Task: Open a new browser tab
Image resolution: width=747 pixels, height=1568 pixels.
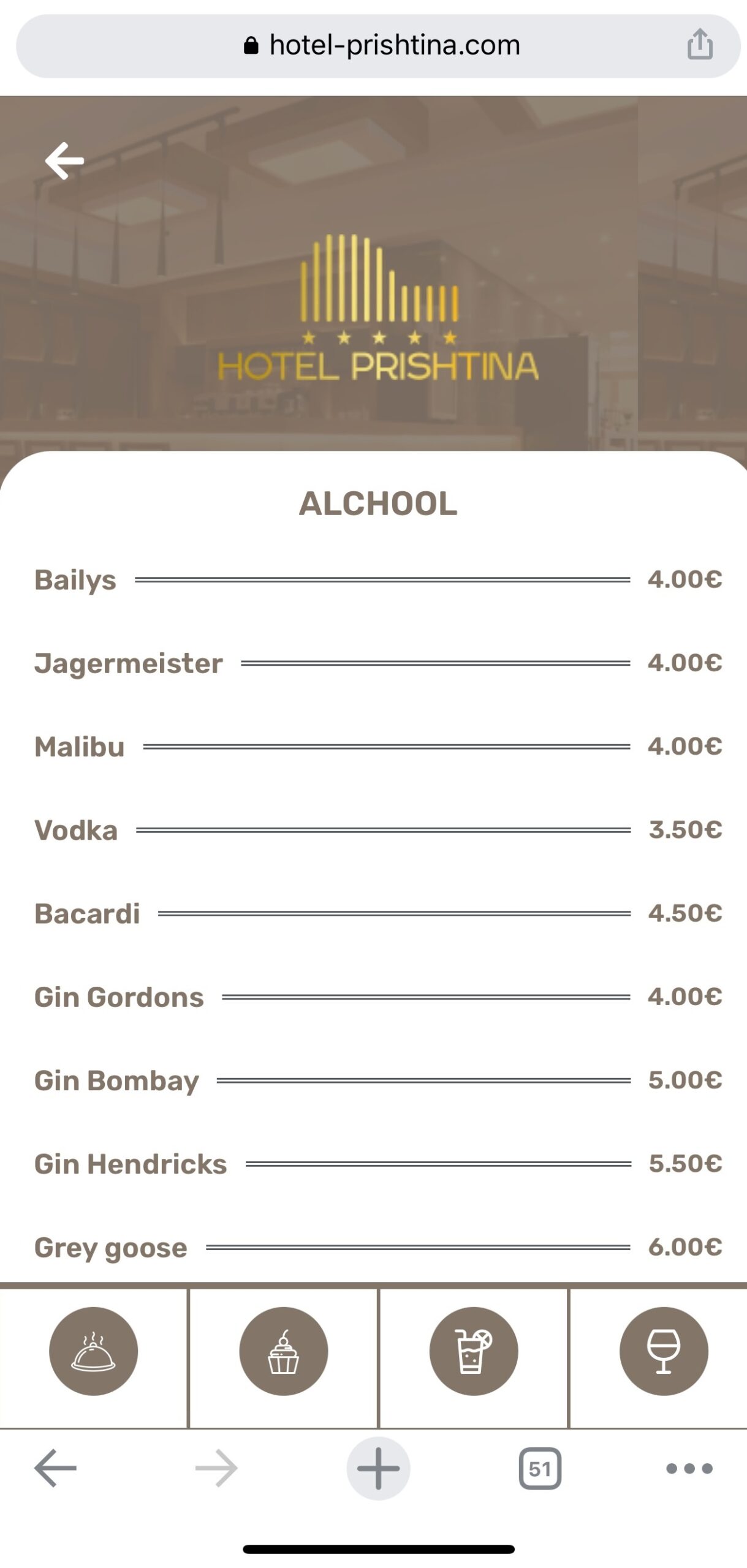Action: pyautogui.click(x=378, y=1468)
